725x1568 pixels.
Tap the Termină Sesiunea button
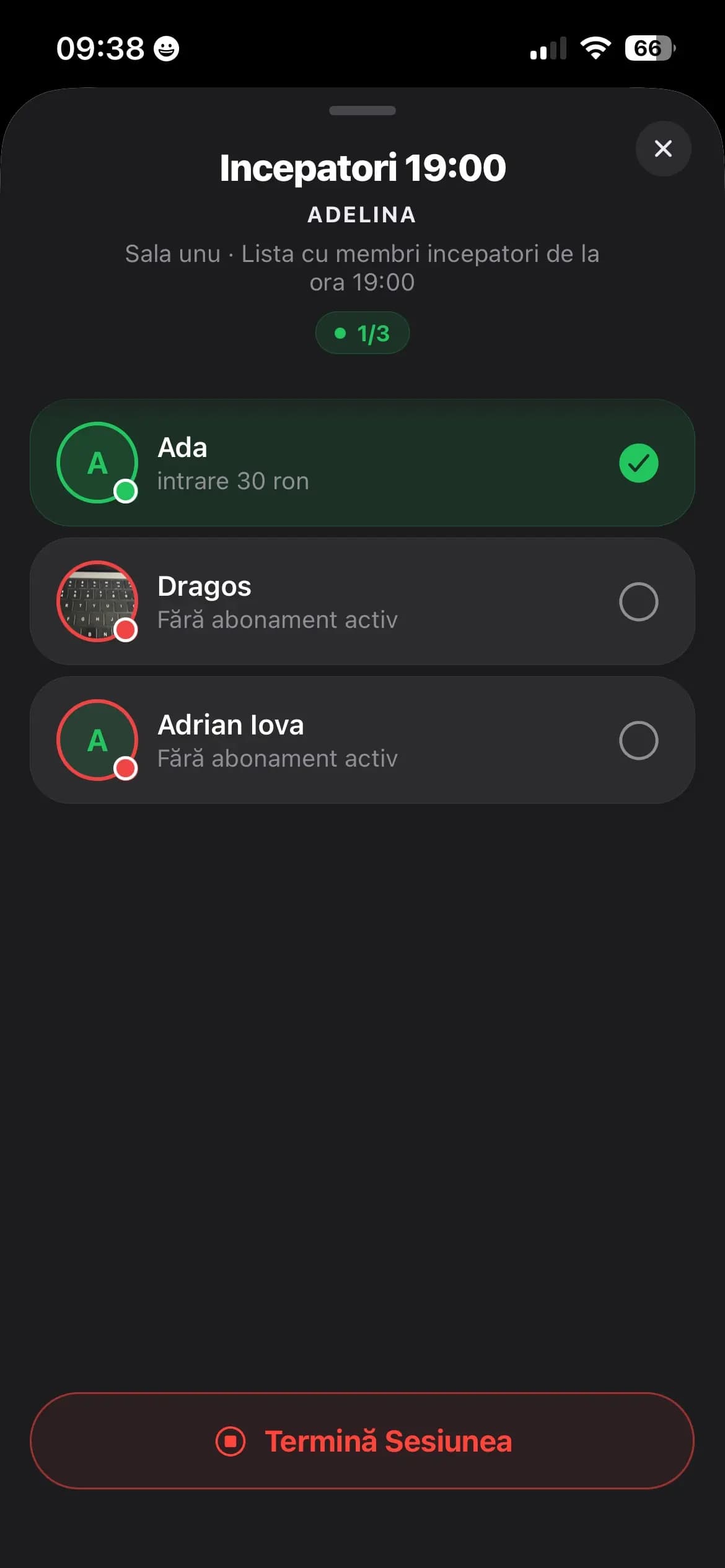[x=362, y=1441]
